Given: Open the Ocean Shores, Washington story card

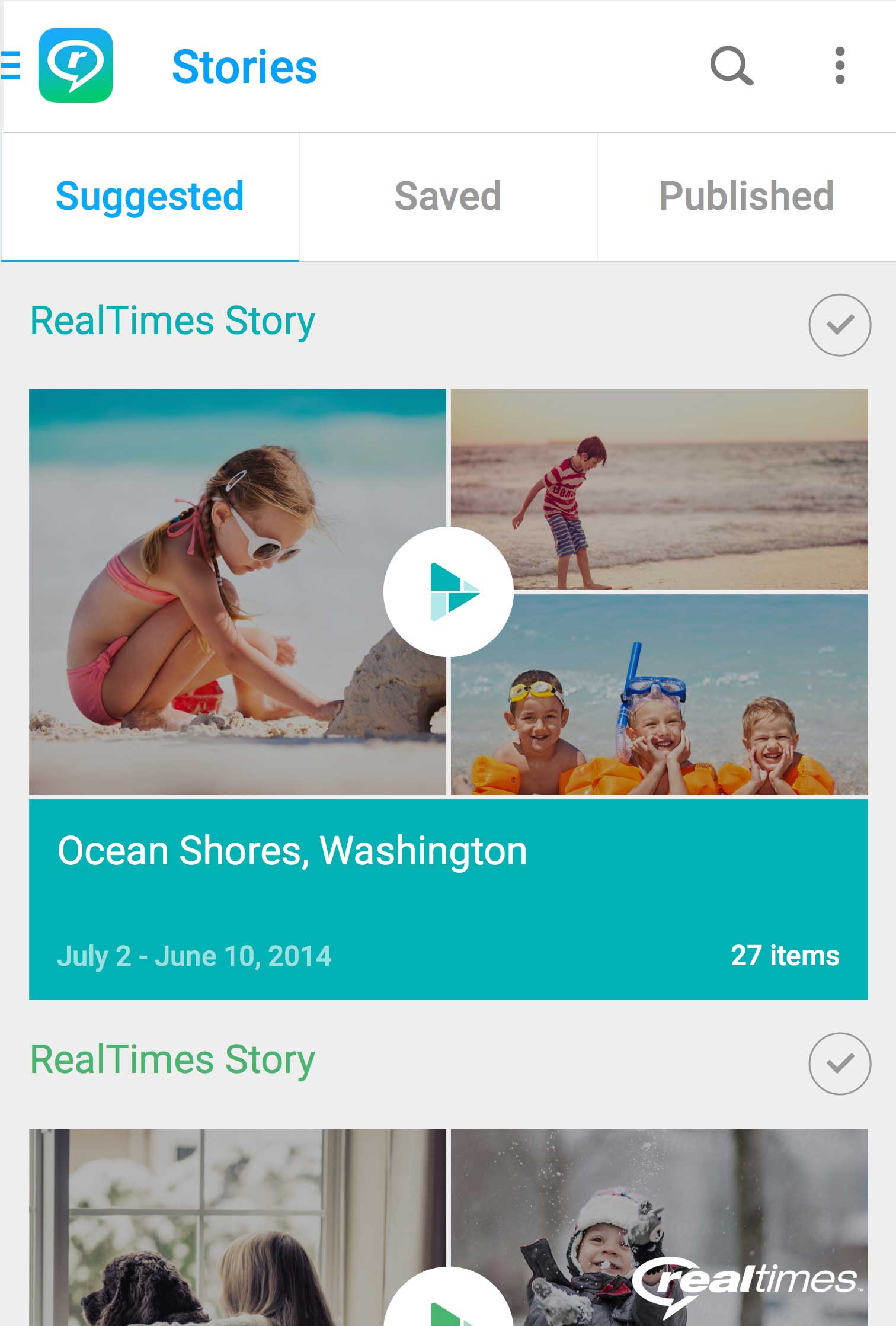Looking at the screenshot, I should [448, 898].
